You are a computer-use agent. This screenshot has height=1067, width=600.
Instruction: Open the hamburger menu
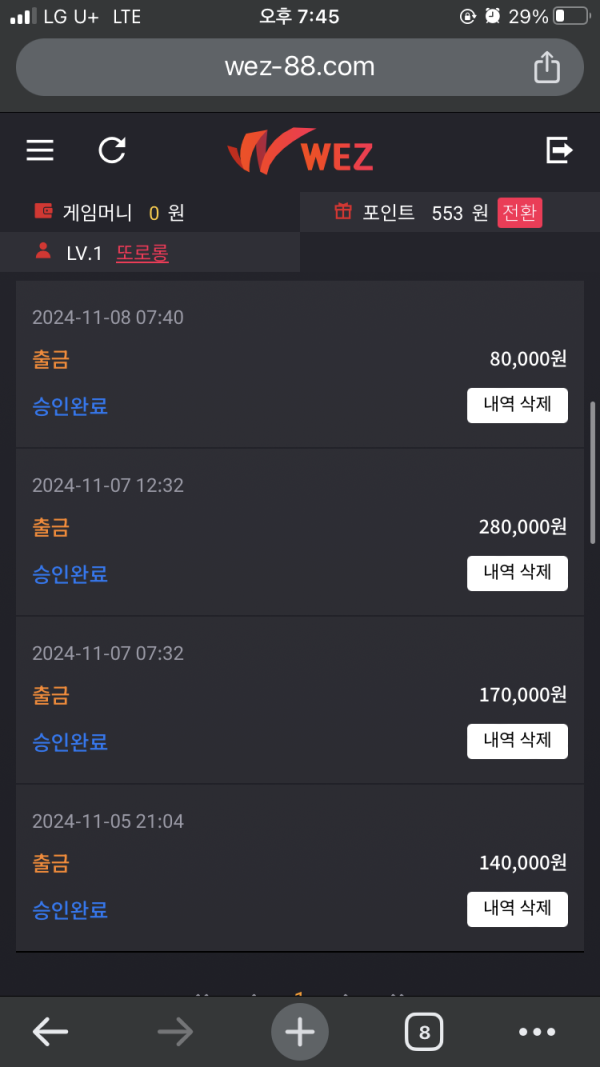point(40,151)
